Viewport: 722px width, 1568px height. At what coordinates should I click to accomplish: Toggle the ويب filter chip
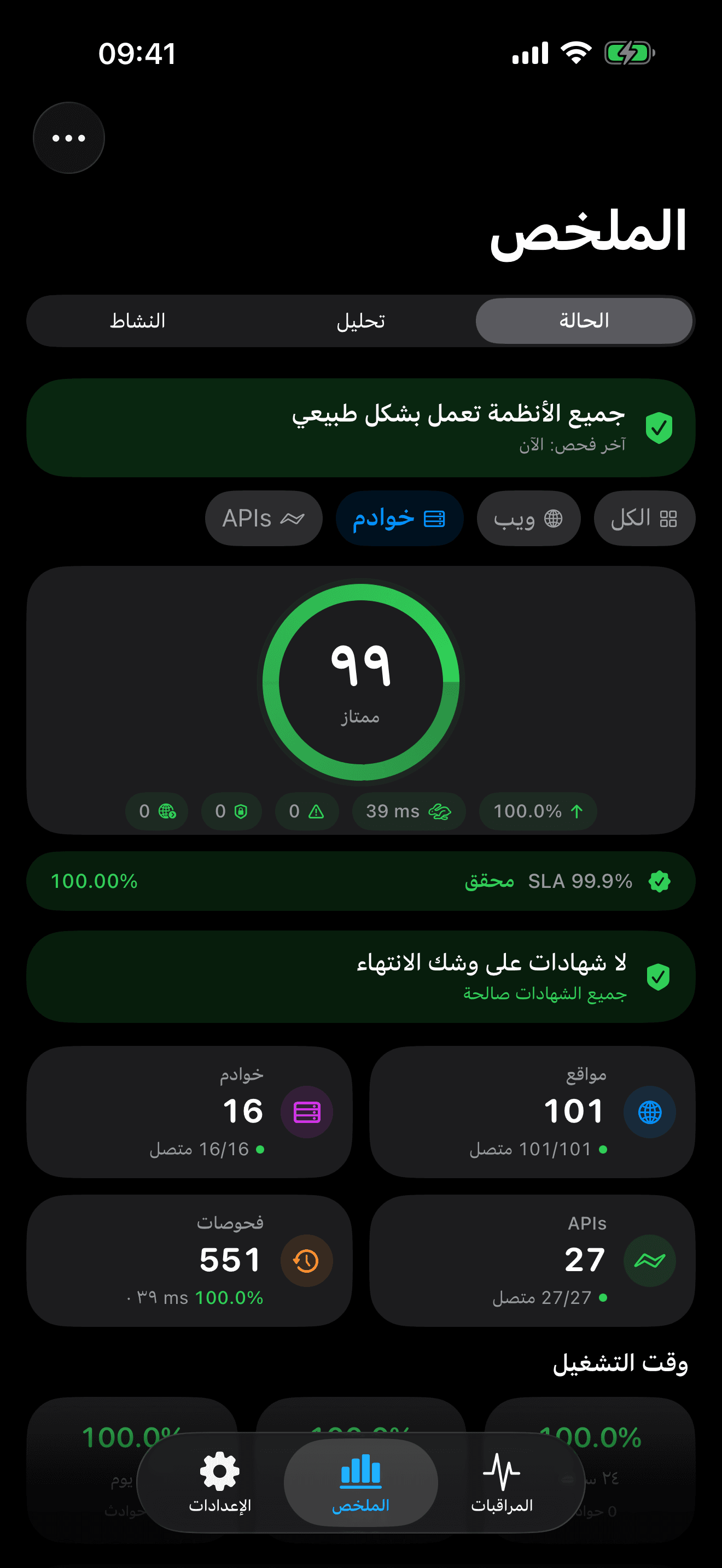click(x=528, y=518)
